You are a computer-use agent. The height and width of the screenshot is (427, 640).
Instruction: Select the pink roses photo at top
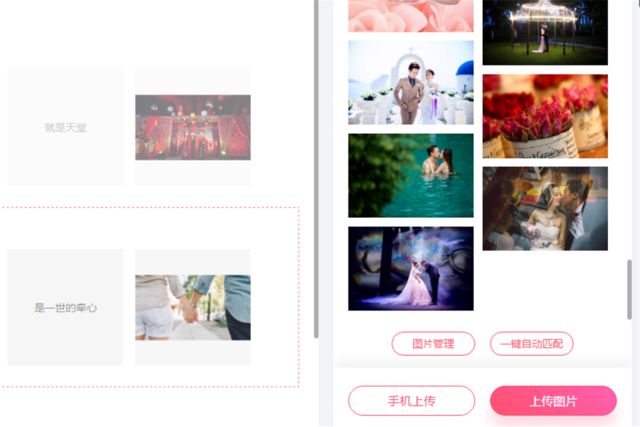pos(411,15)
